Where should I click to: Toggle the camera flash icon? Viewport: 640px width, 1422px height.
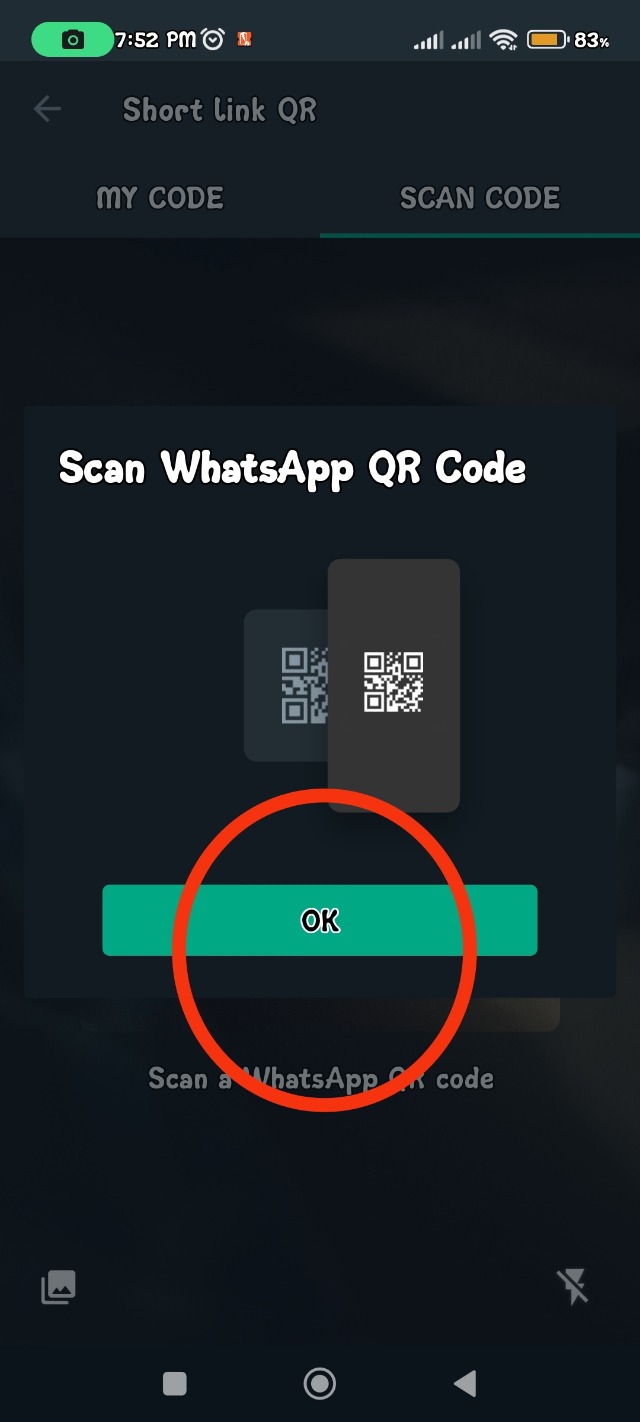(574, 1287)
